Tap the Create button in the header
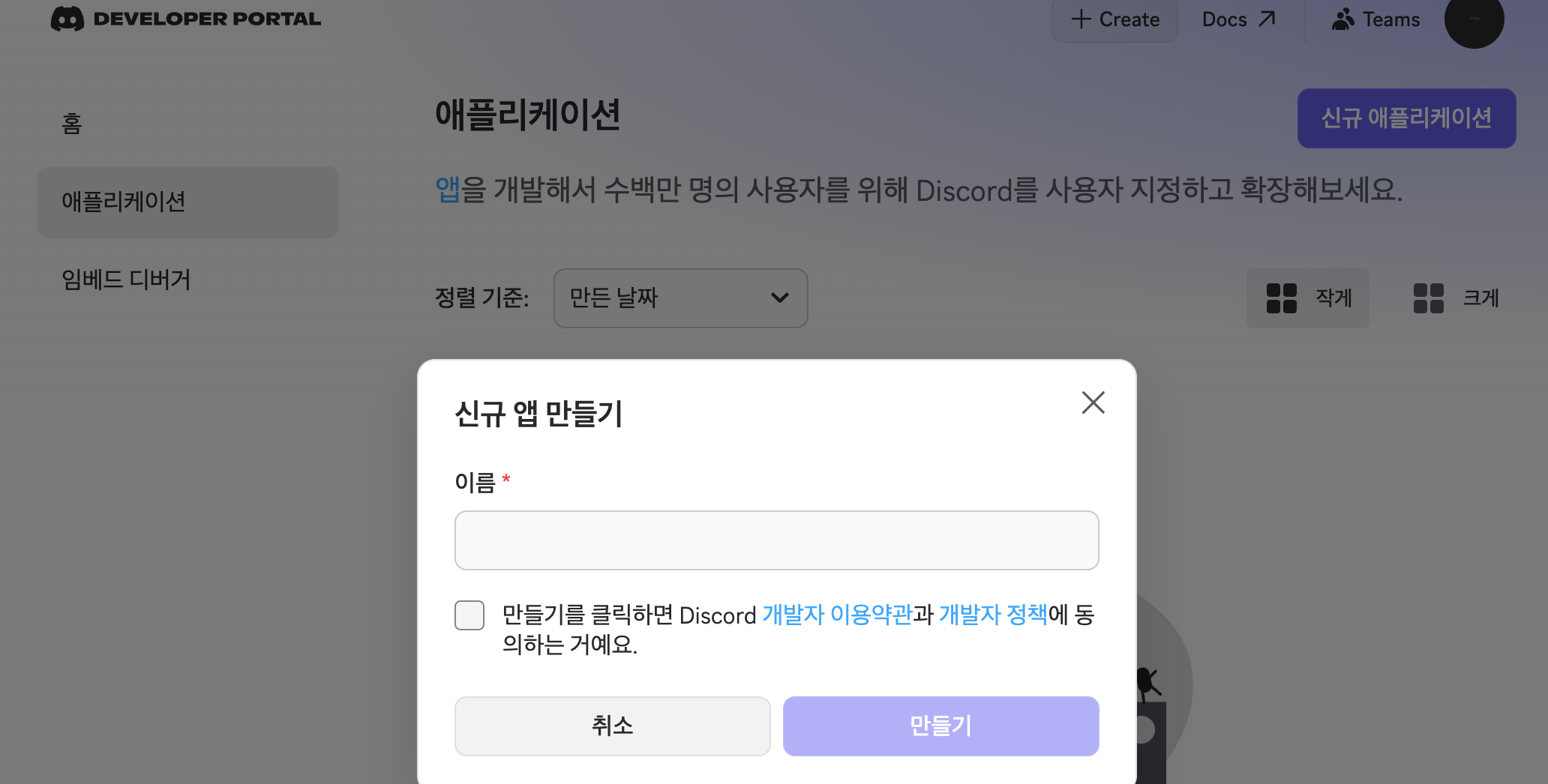 pos(1114,19)
